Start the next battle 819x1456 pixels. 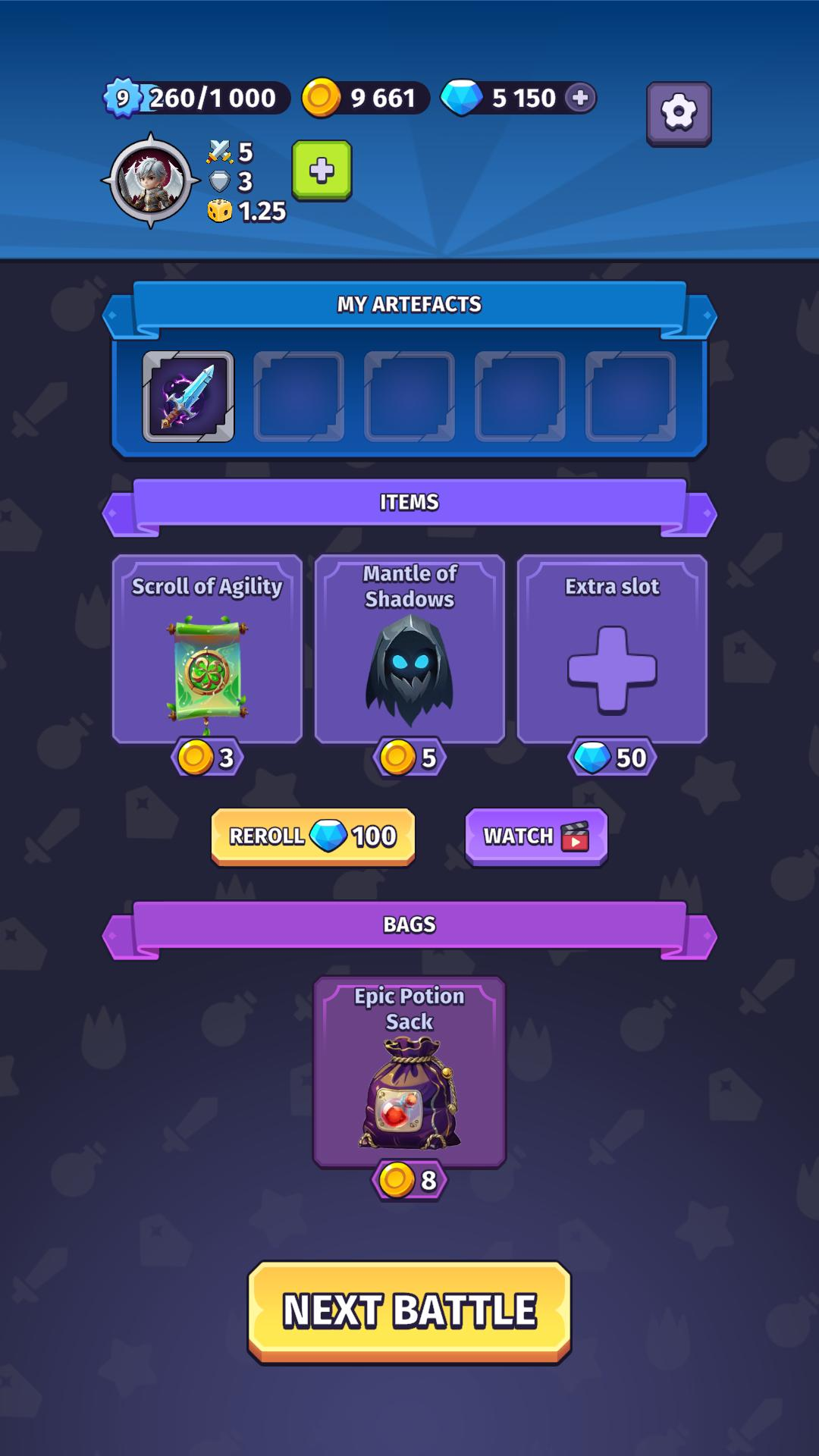tap(409, 1310)
